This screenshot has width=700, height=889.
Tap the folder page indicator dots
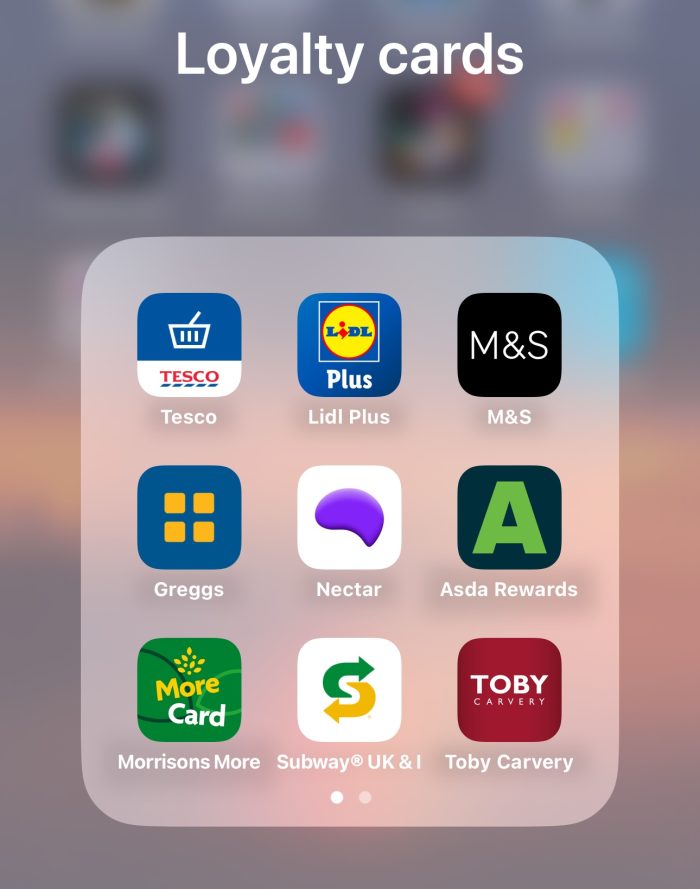coord(350,797)
